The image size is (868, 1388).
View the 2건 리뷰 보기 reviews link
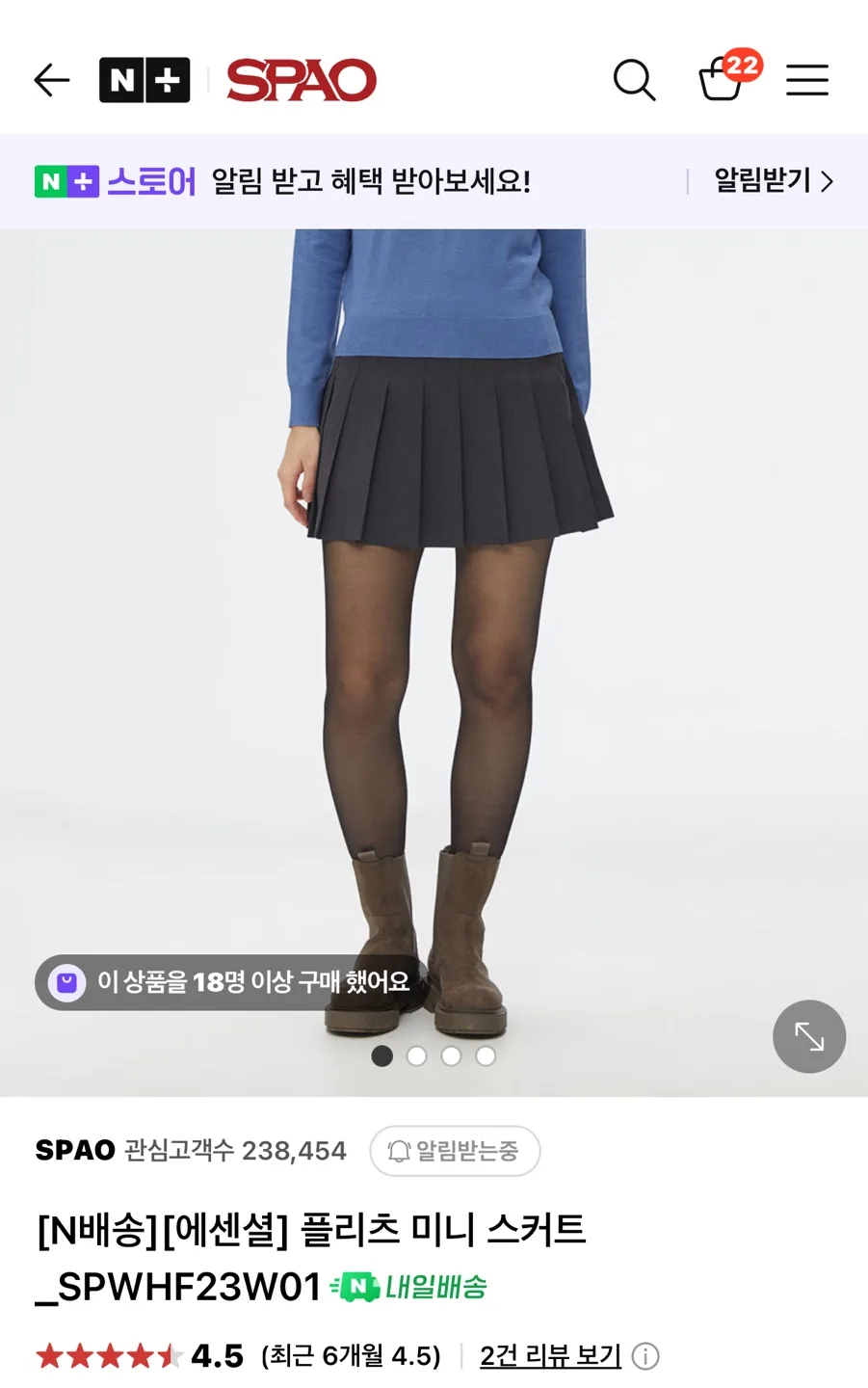(x=550, y=1355)
